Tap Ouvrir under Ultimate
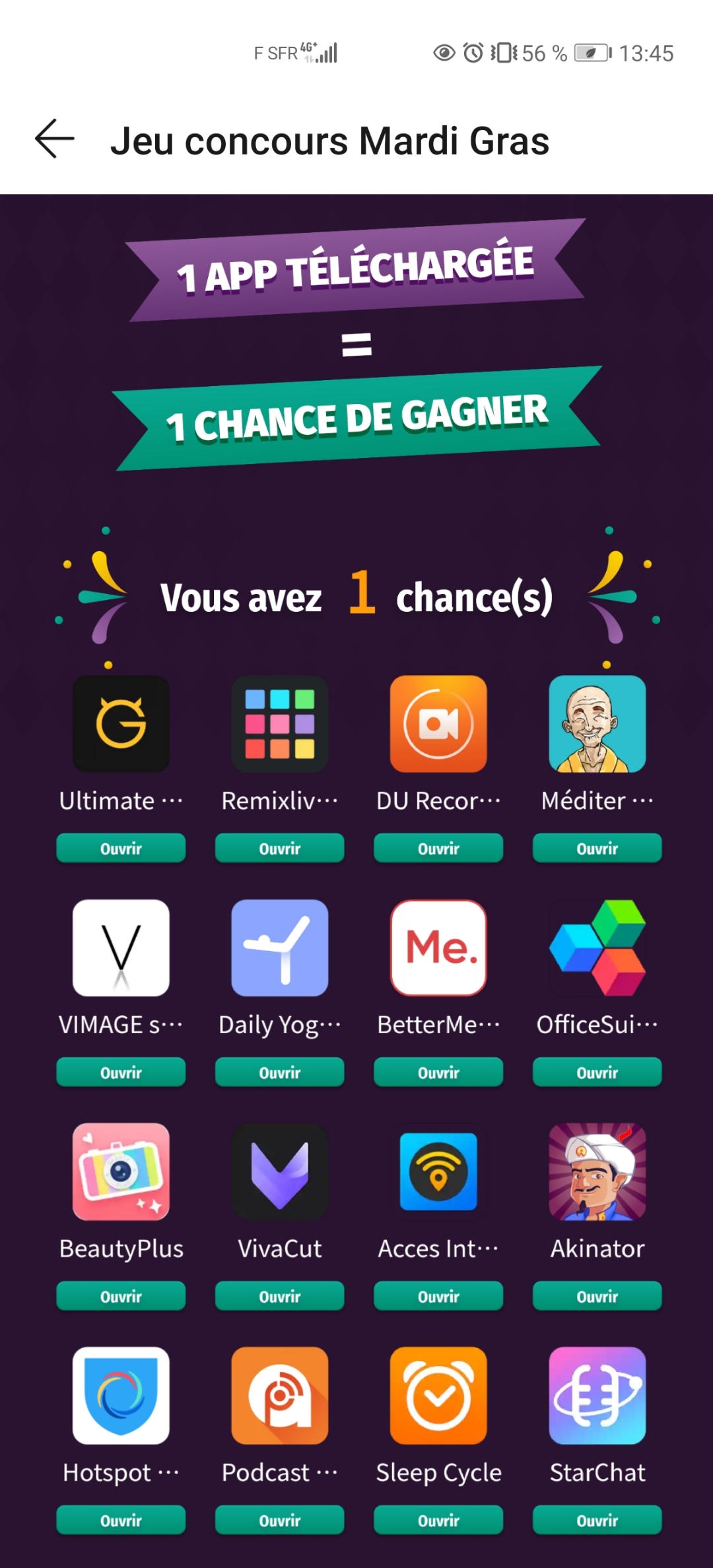 (121, 848)
